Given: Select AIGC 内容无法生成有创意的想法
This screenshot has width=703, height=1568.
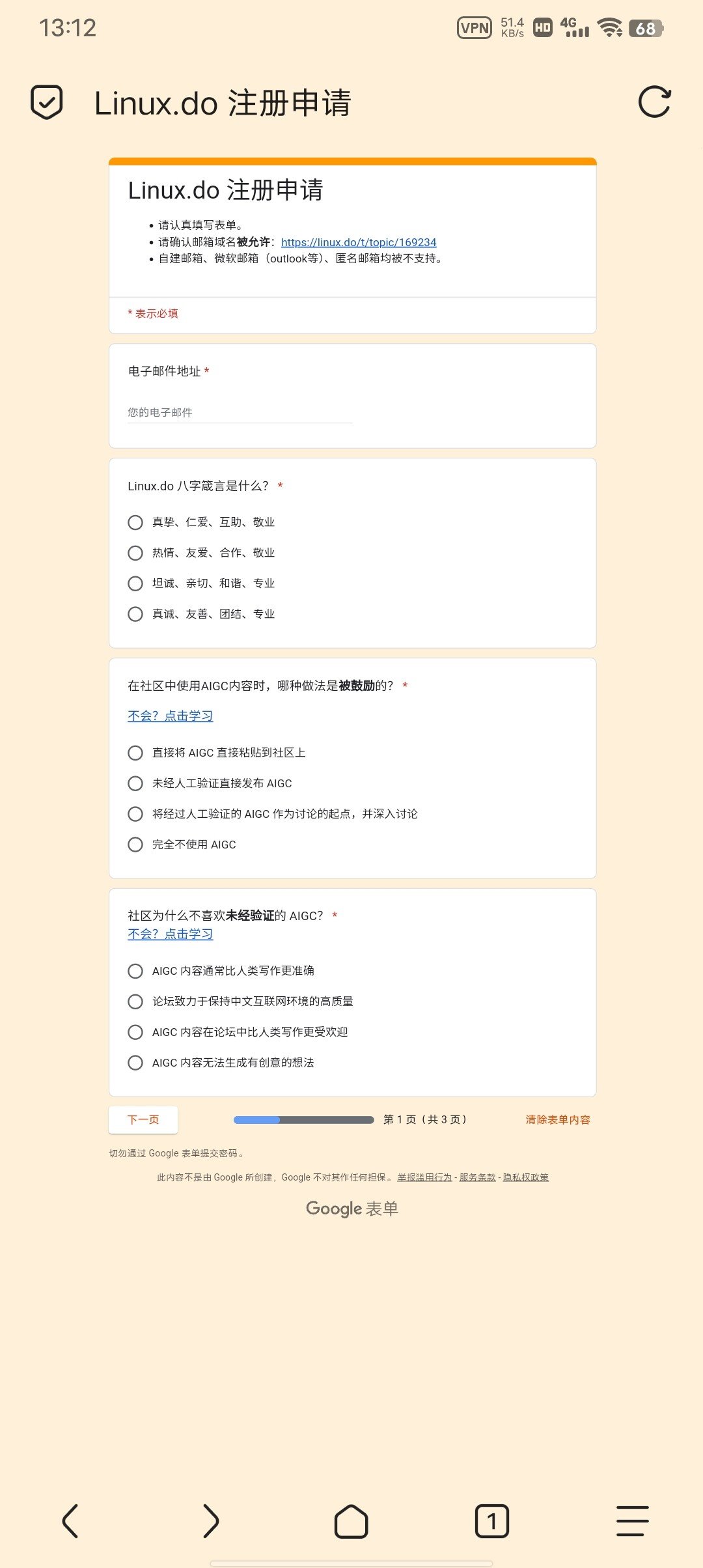Looking at the screenshot, I should pos(221,1063).
